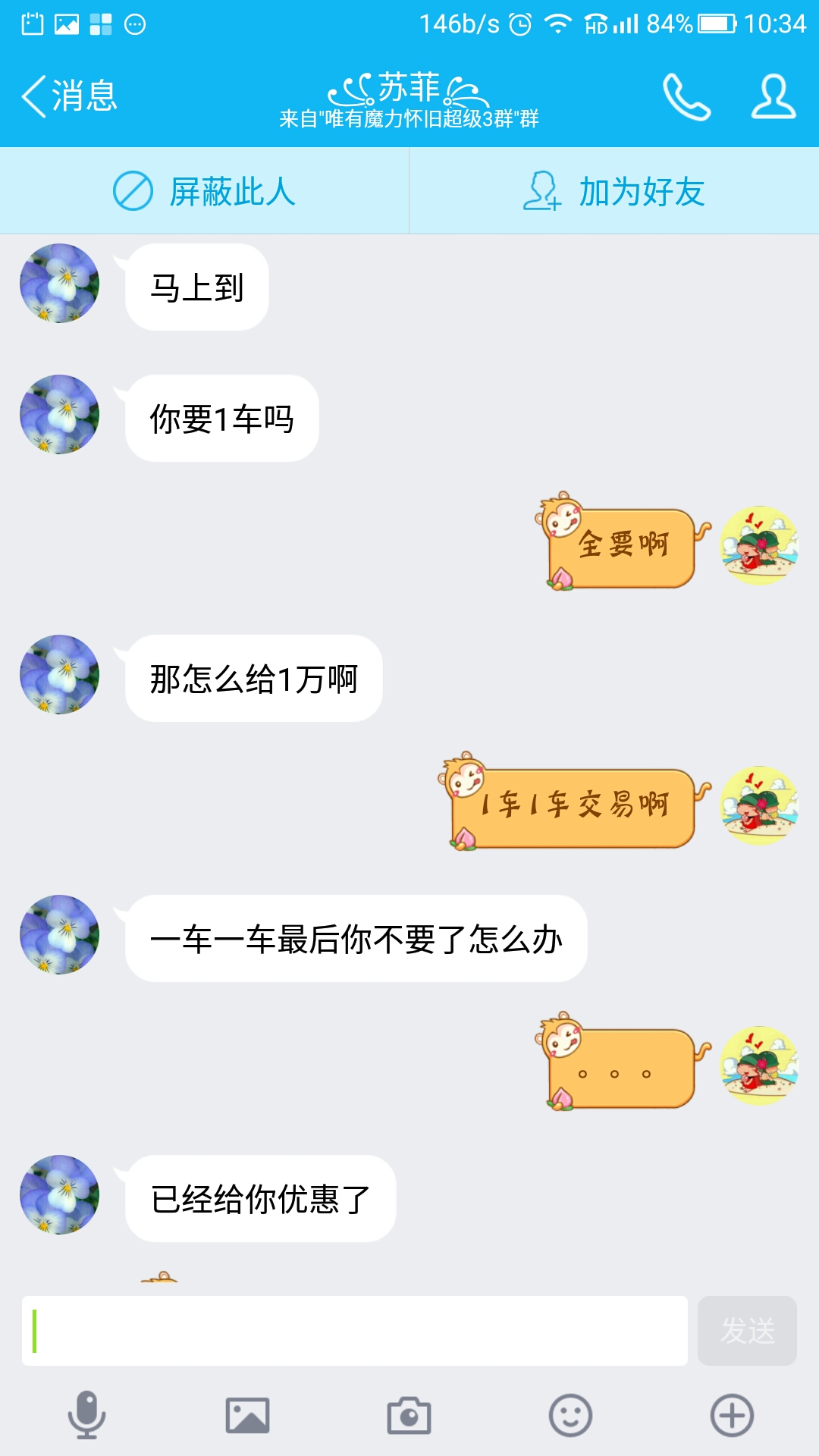This screenshot has width=819, height=1456.
Task: Open the plus more options panel
Action: (x=732, y=1415)
